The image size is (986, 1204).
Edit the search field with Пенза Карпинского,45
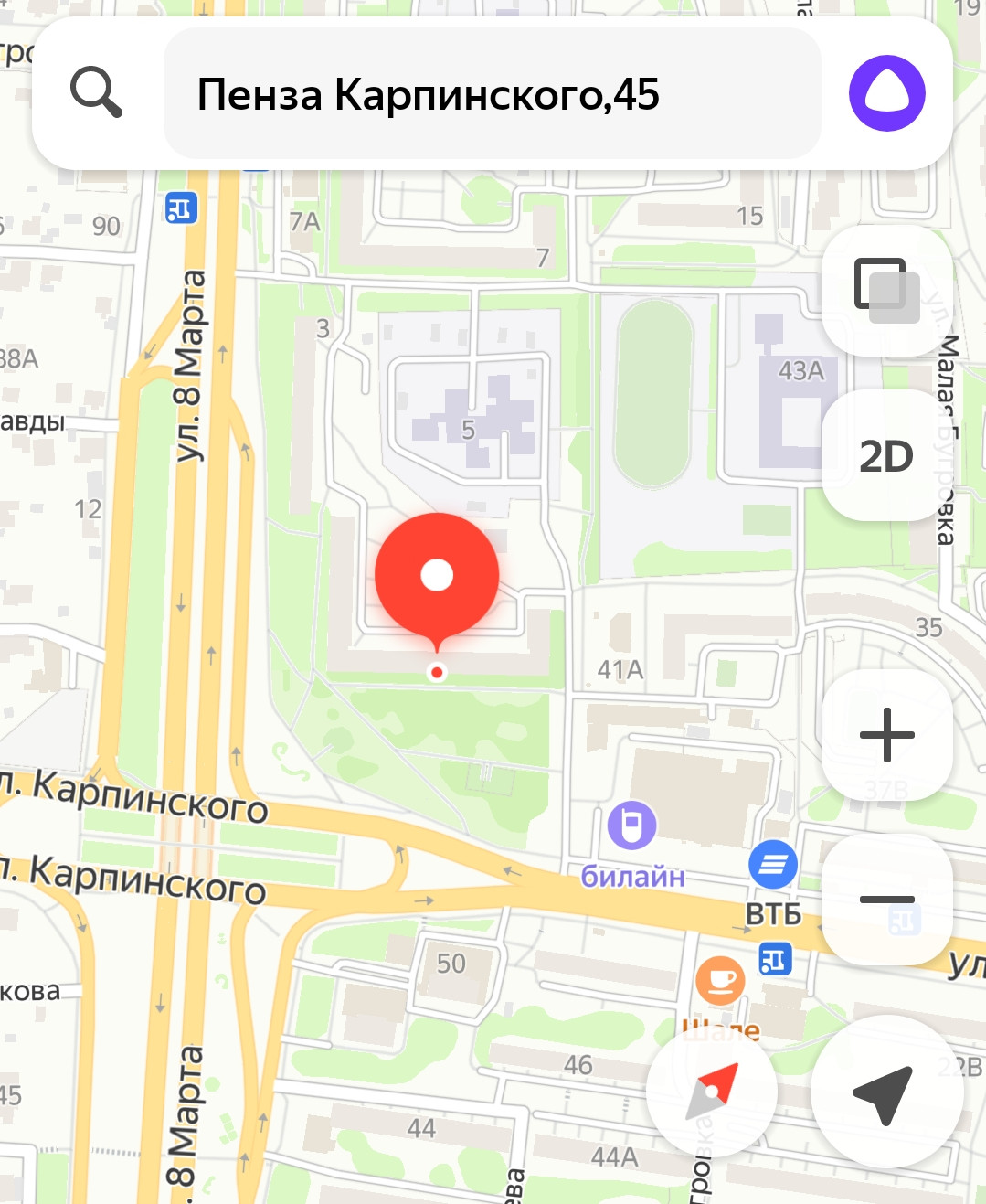point(492,94)
